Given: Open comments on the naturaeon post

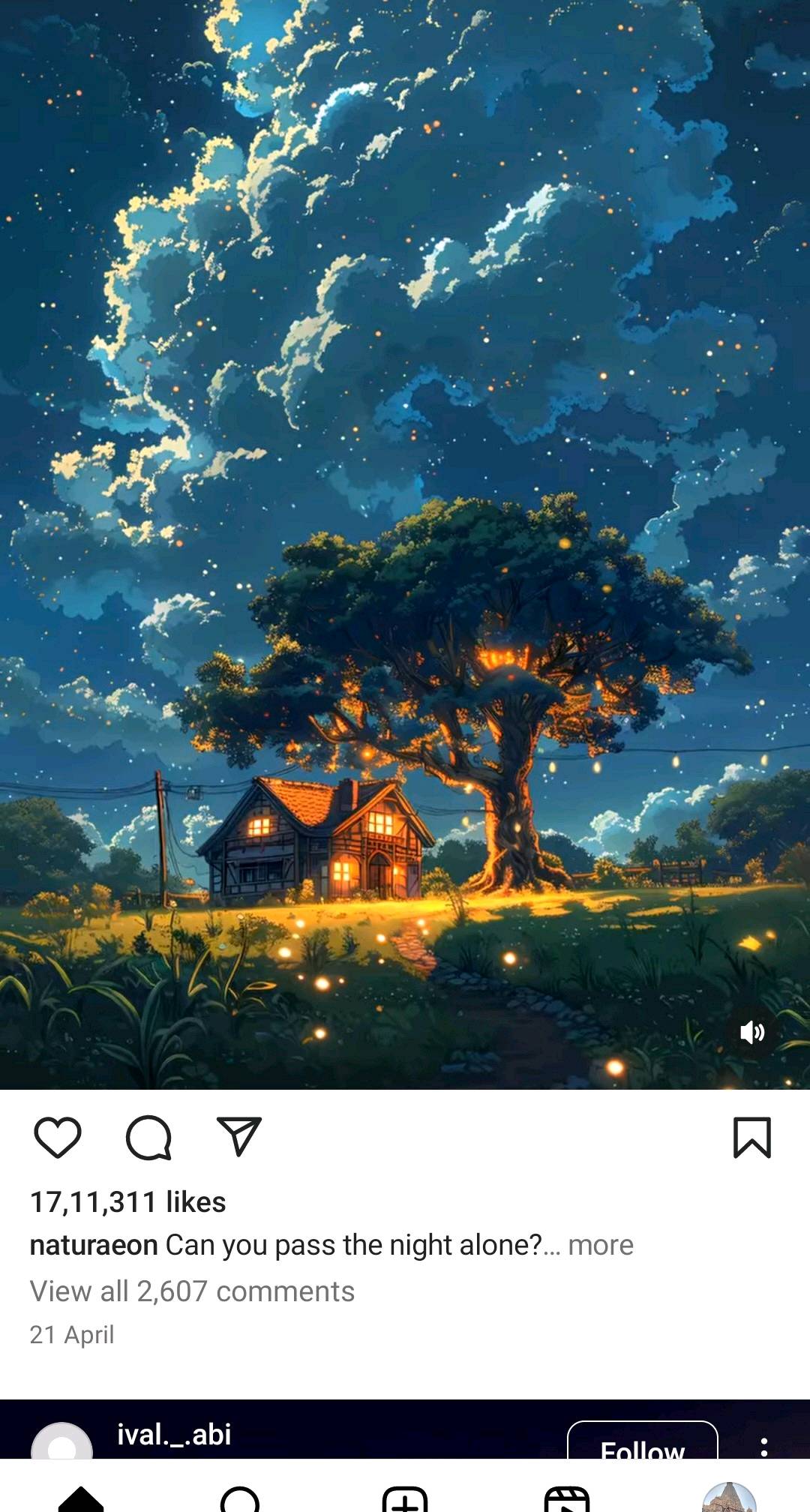Looking at the screenshot, I should [x=148, y=1138].
